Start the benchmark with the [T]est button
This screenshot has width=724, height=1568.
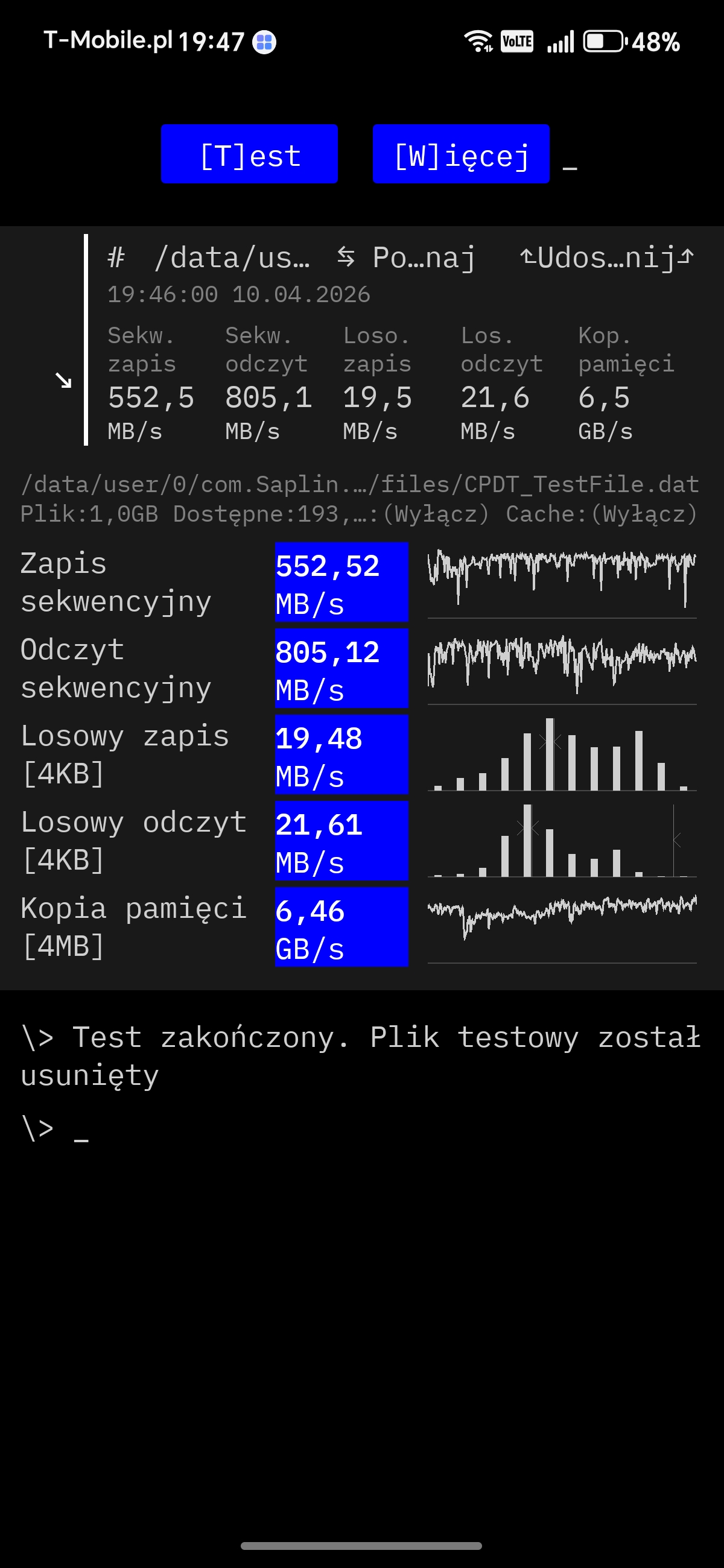249,154
